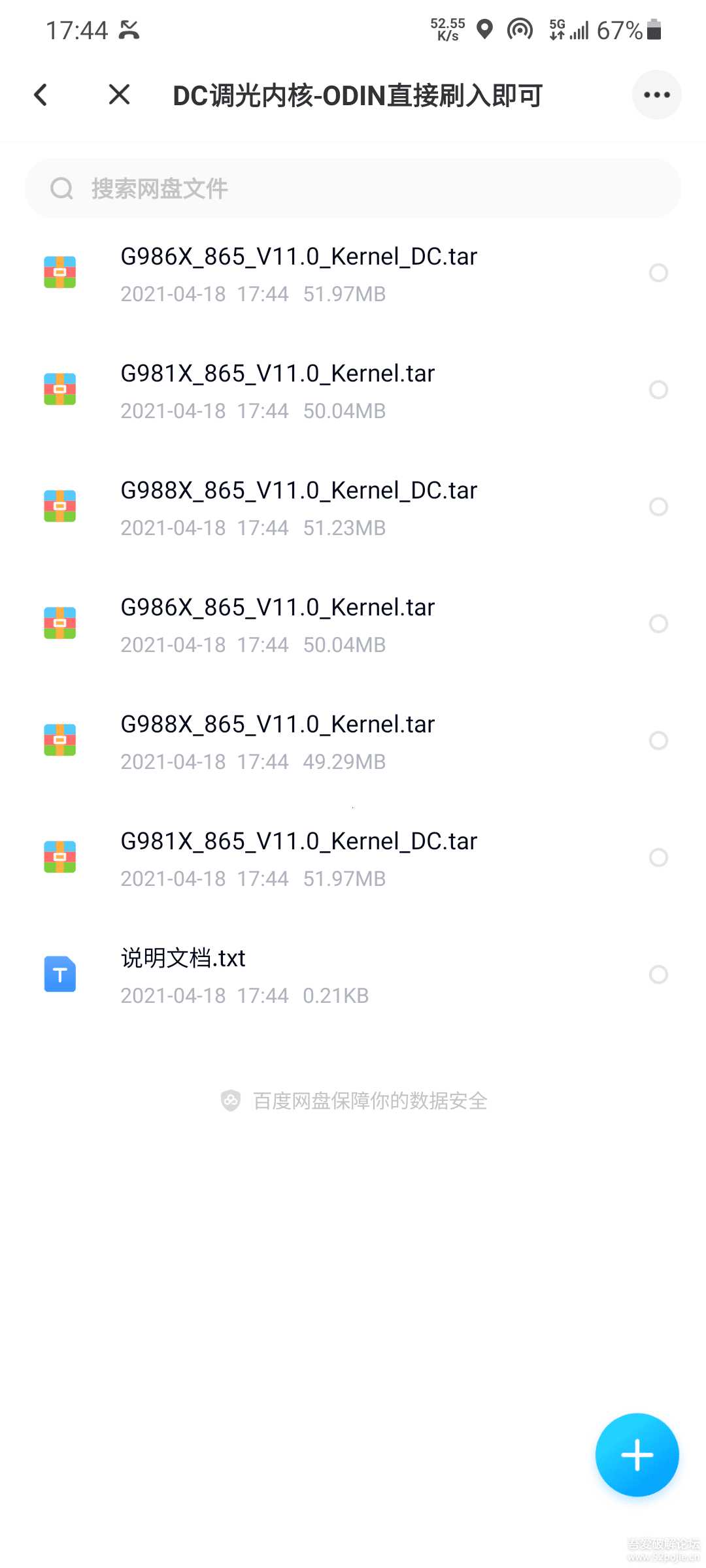The image size is (706, 1568).
Task: Tap the G986X_865_V11.0_Kernel.tar archive icon
Action: click(x=59, y=623)
